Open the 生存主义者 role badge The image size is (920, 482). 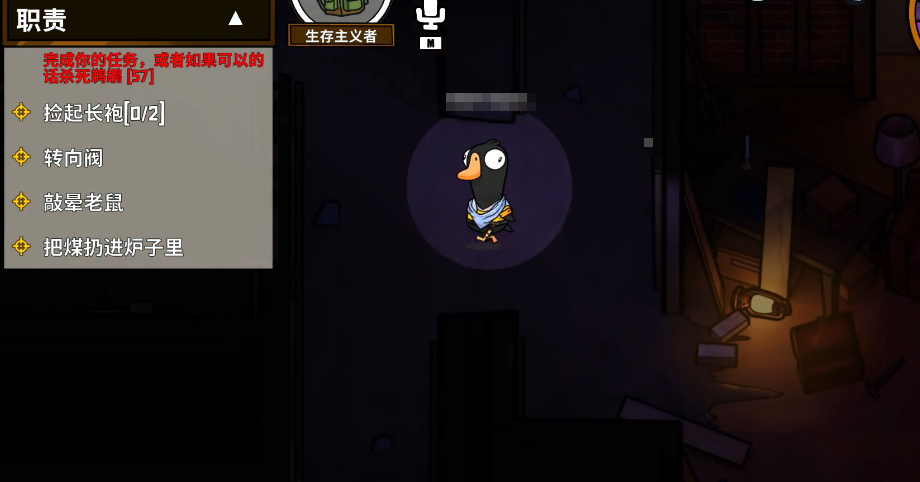tap(341, 35)
